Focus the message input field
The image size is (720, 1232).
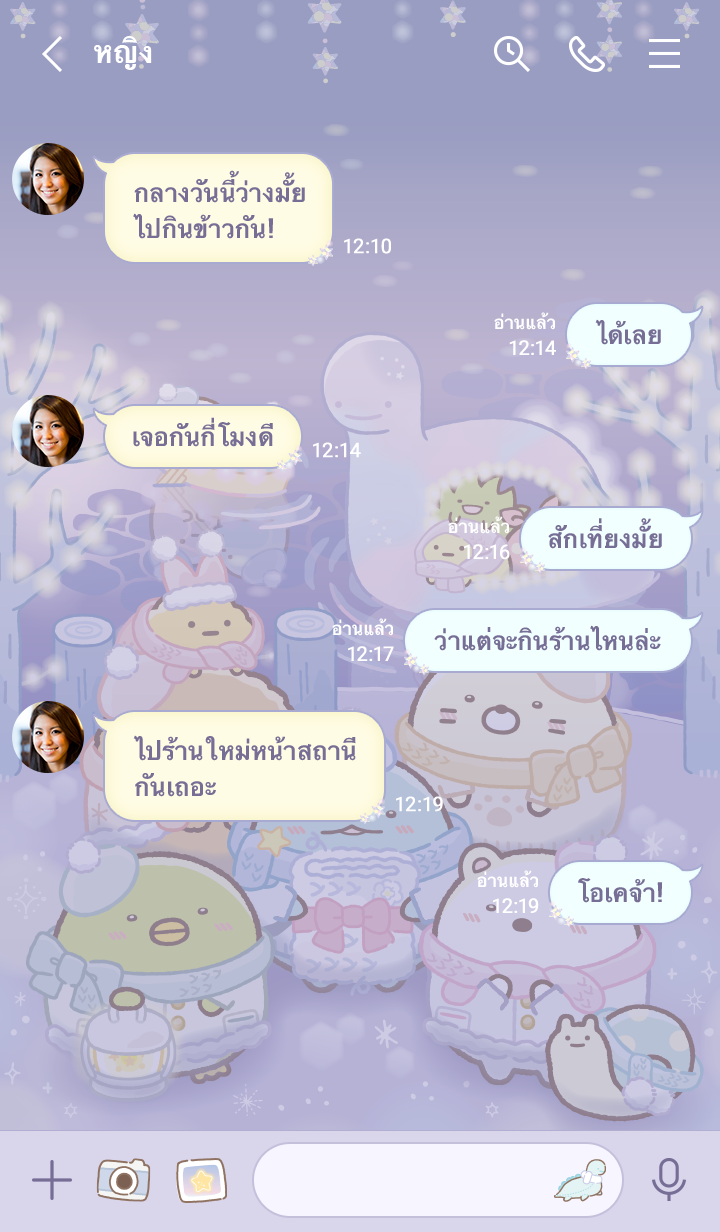[400, 1181]
